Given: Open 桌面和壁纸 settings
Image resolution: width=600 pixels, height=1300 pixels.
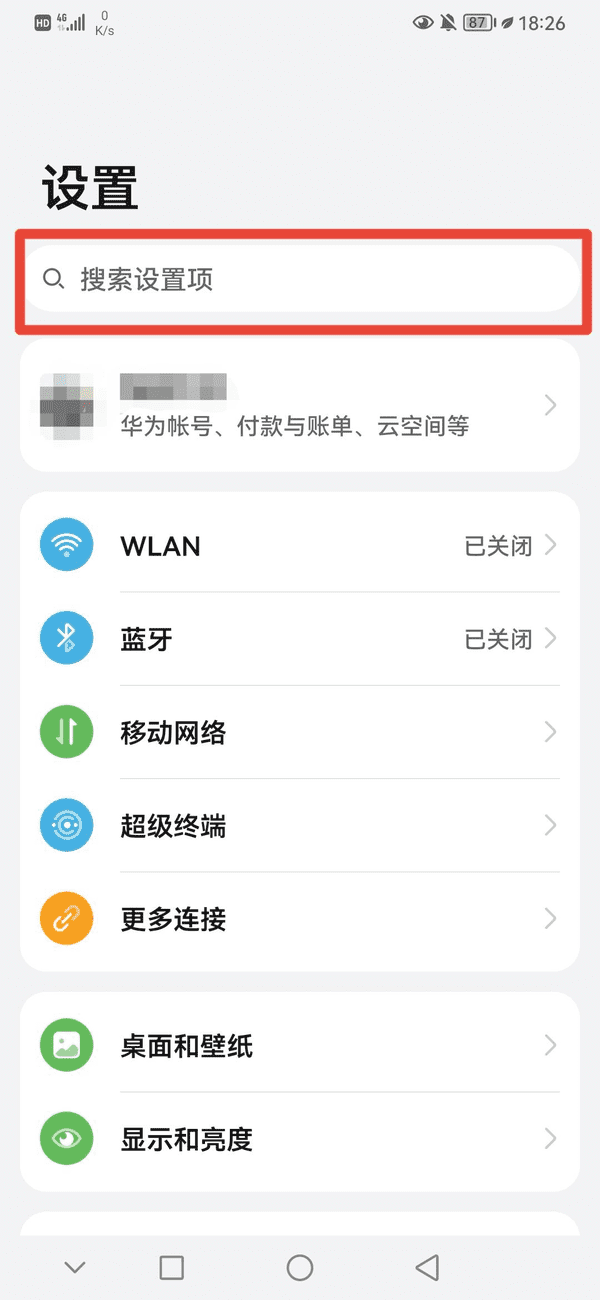Looking at the screenshot, I should pos(300,1046).
